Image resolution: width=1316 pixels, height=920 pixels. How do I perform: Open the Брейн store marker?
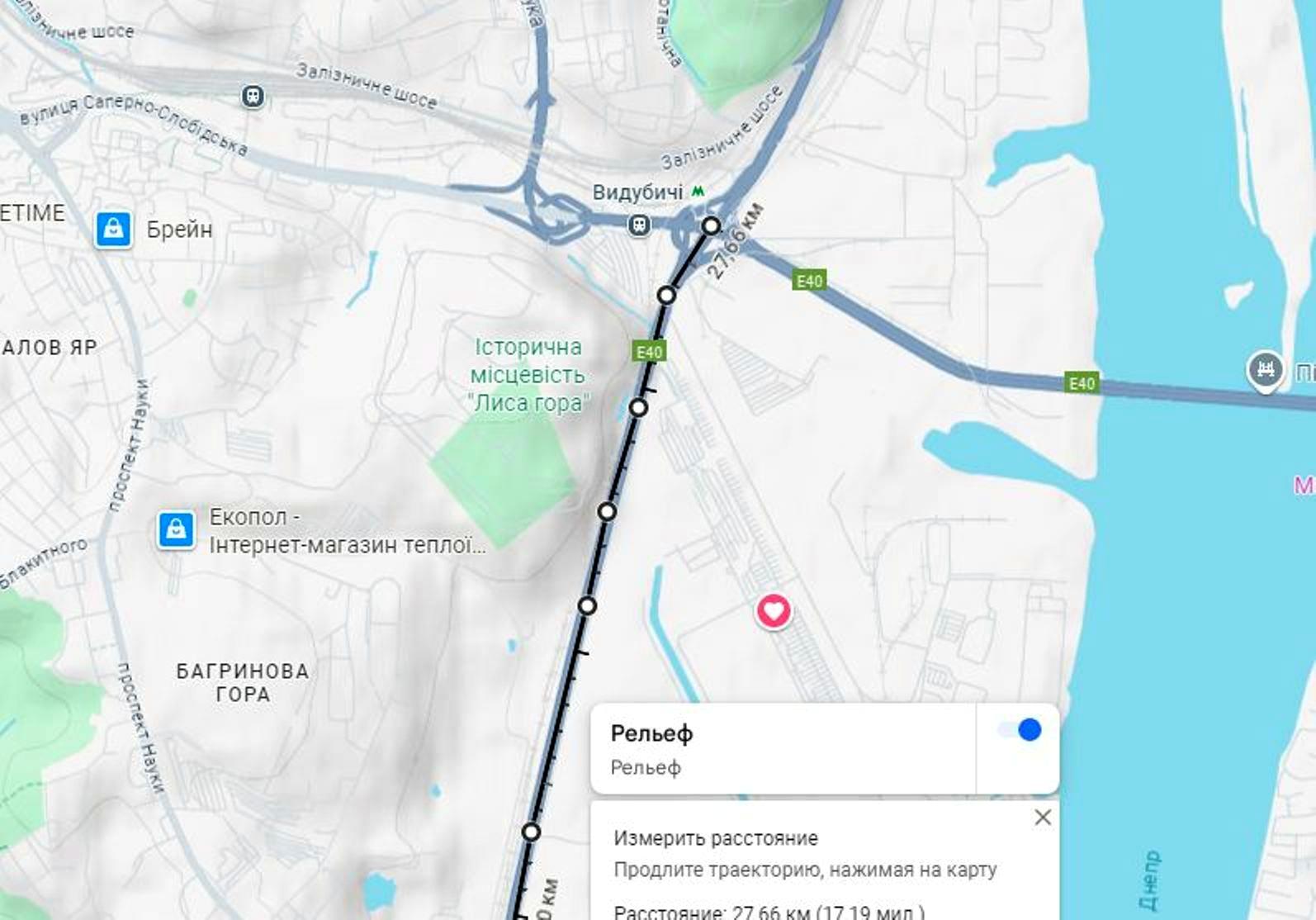tap(114, 229)
